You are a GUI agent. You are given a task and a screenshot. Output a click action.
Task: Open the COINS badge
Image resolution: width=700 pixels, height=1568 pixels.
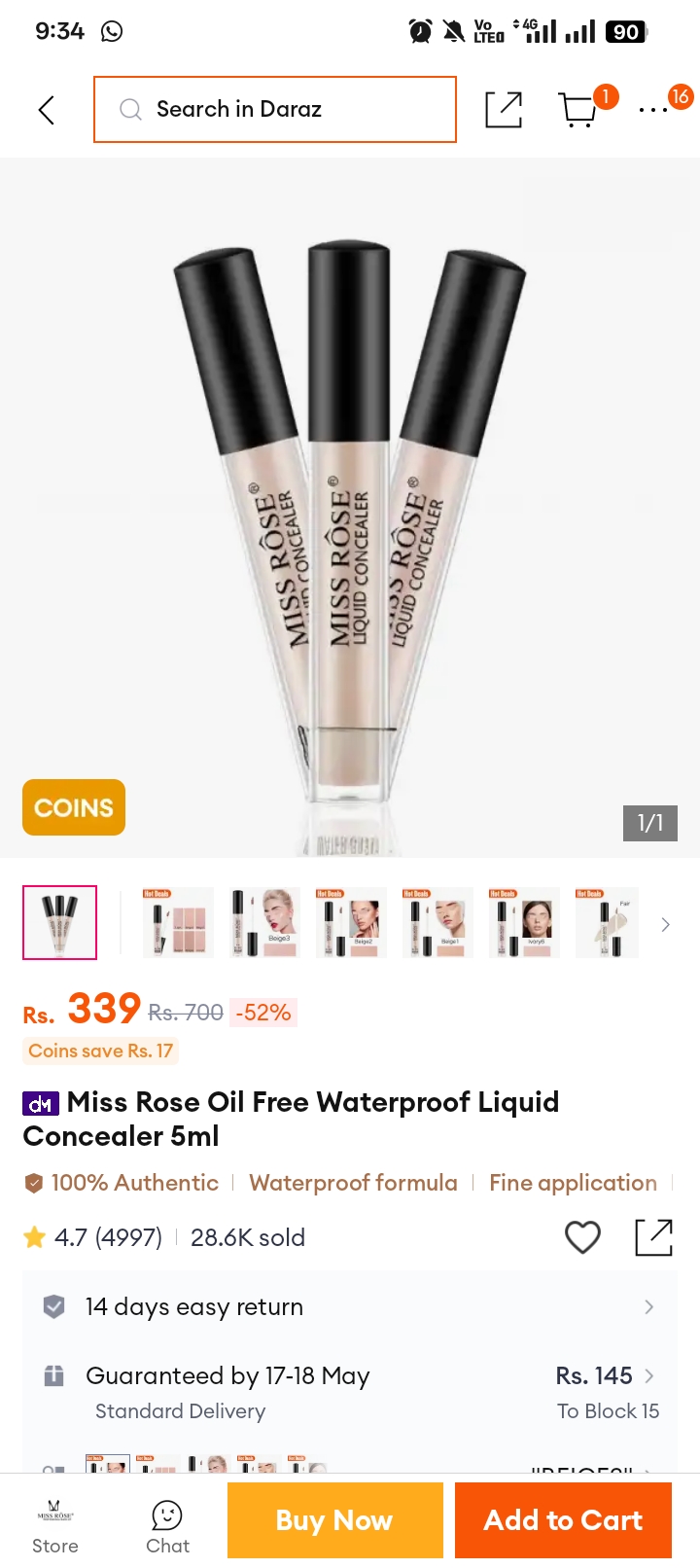(74, 807)
